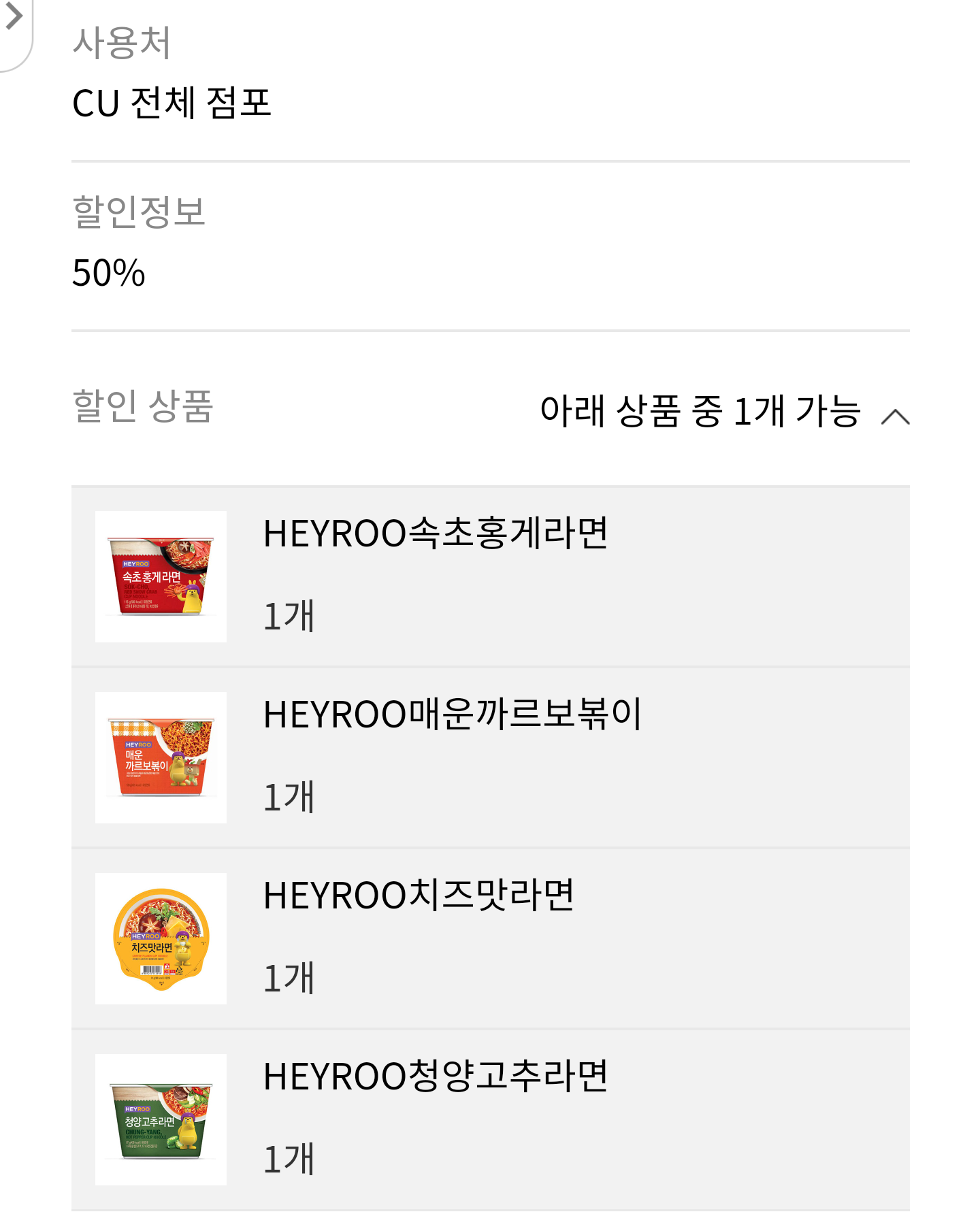The image size is (980, 1231).
Task: Select the HEYROO매운까르보볶이 item
Action: pos(490,757)
